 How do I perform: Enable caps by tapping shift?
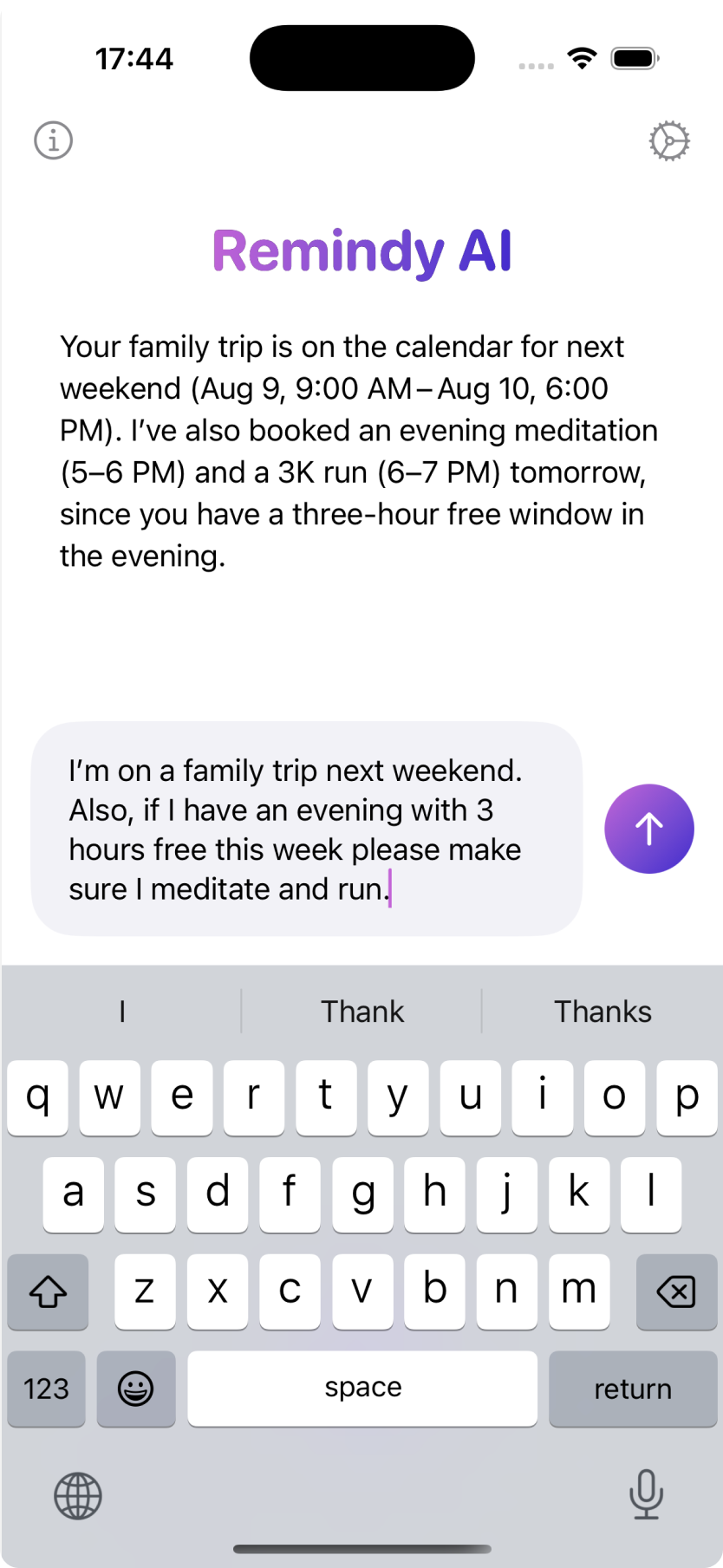[48, 1291]
